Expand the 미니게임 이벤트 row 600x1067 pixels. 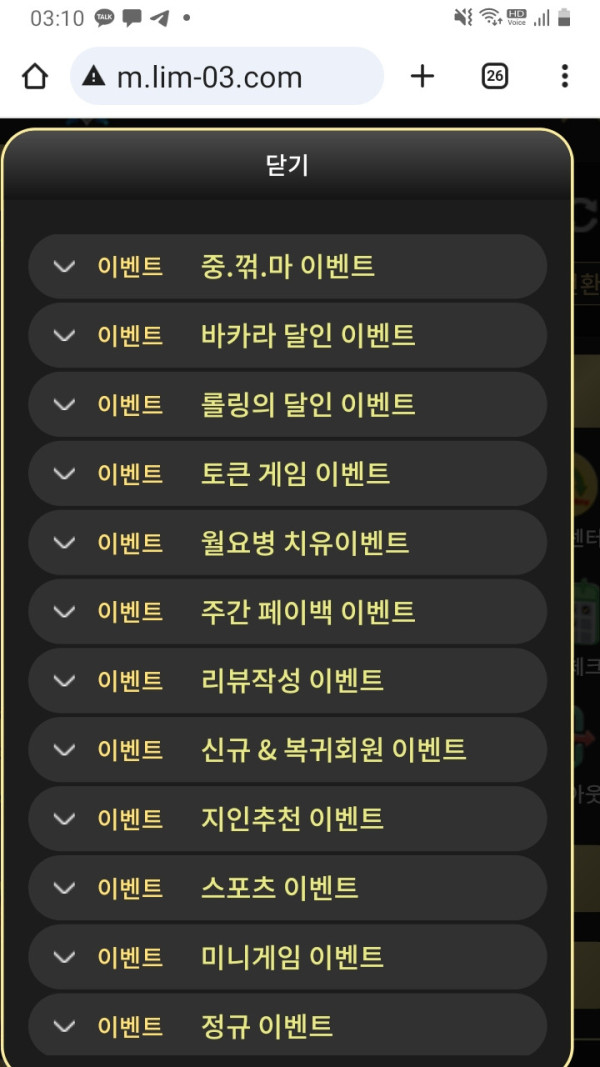(287, 956)
